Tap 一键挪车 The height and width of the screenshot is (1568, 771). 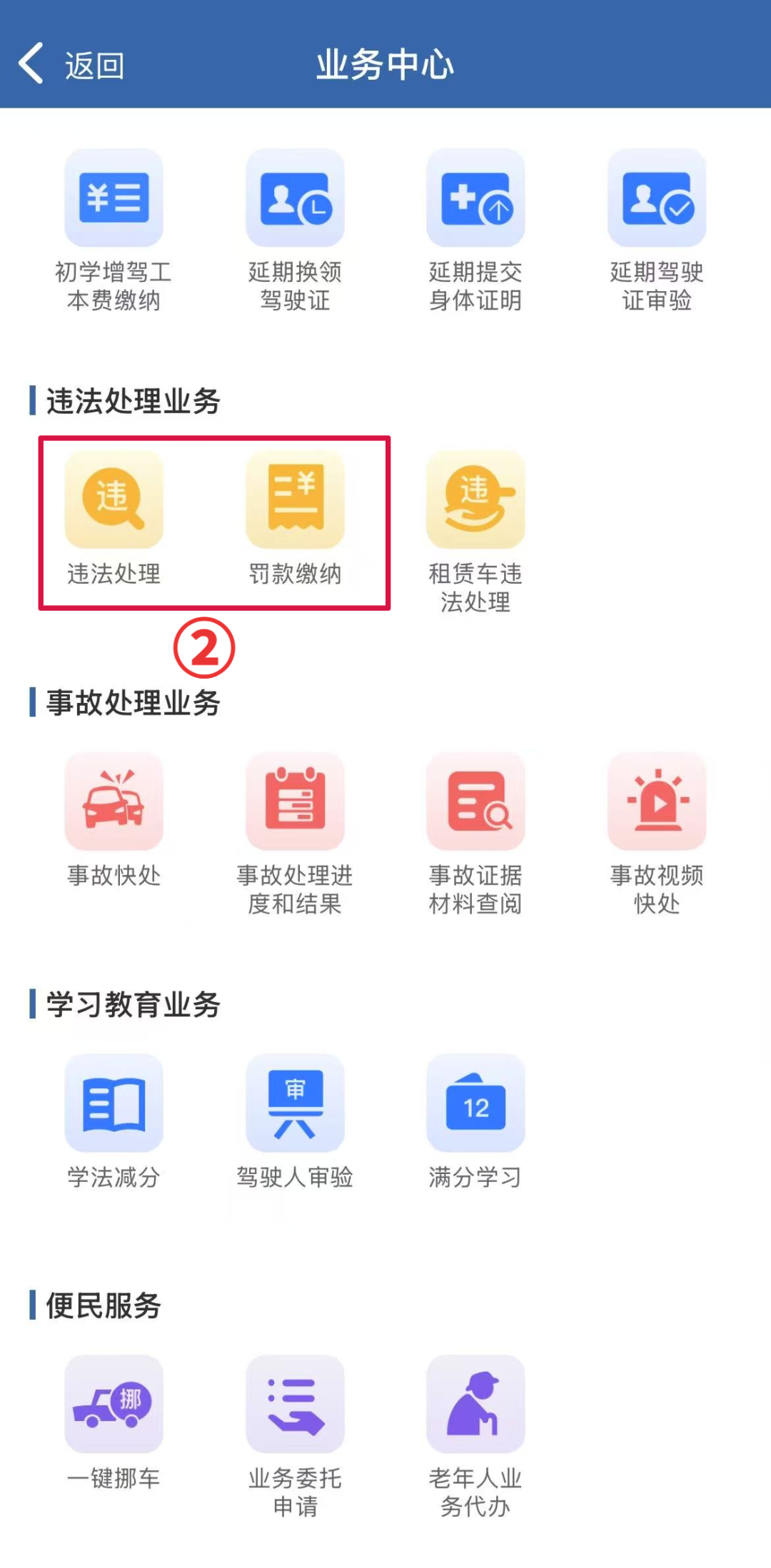point(114,1405)
